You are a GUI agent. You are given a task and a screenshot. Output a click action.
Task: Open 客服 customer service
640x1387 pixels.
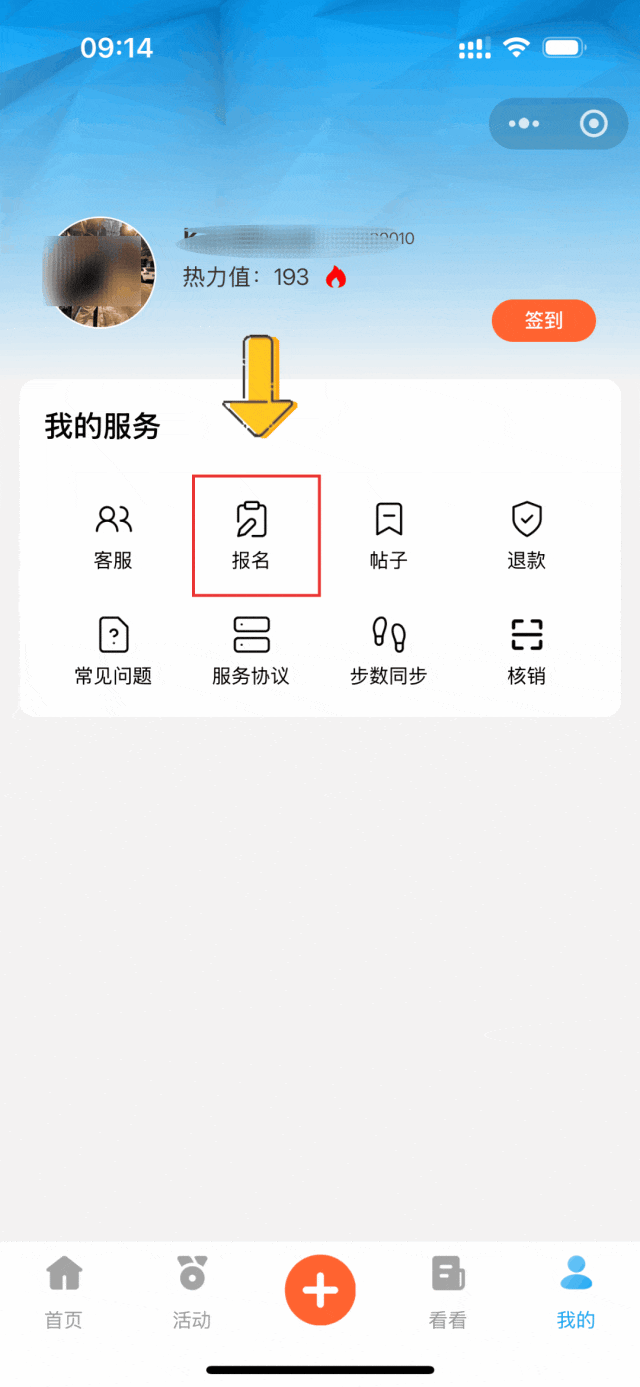[113, 536]
